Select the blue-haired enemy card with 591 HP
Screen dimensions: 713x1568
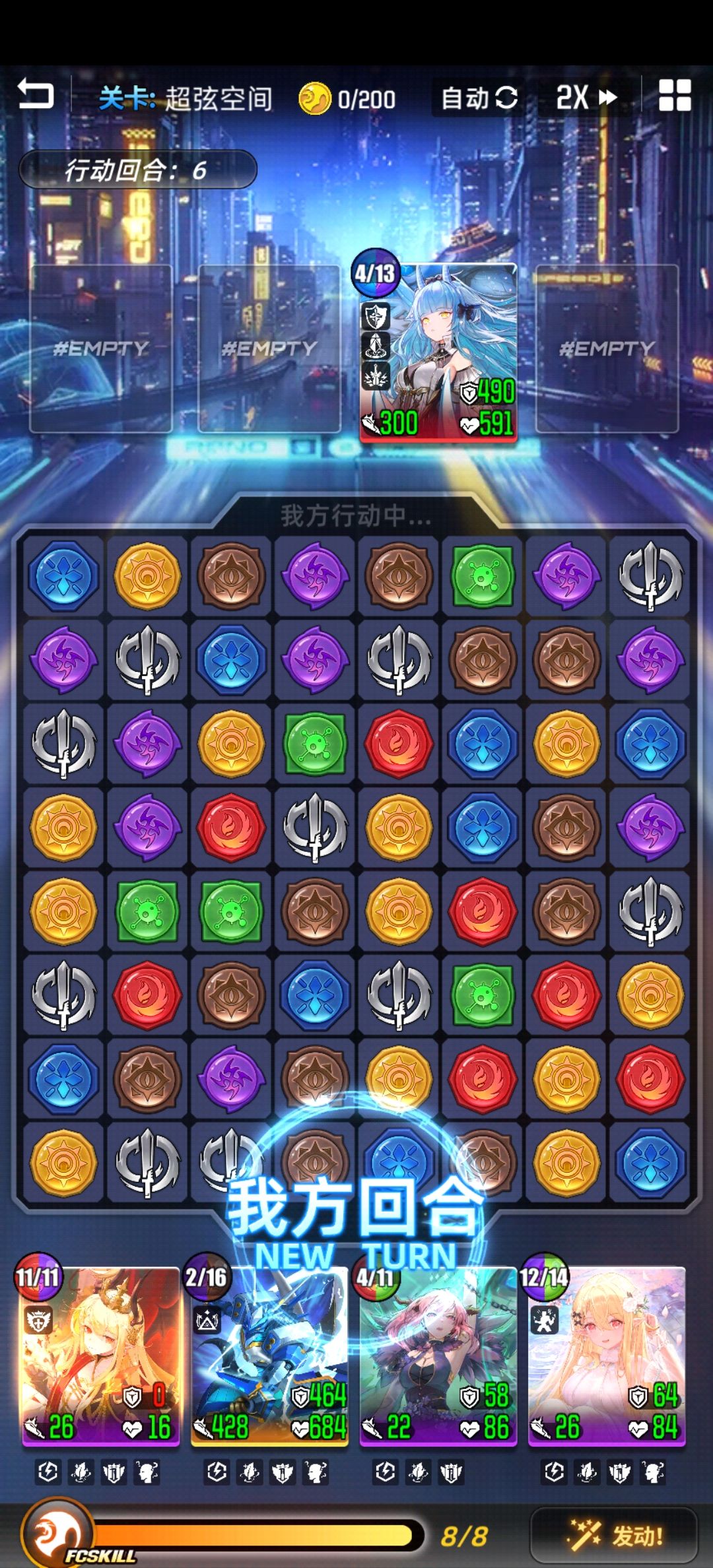pos(438,352)
